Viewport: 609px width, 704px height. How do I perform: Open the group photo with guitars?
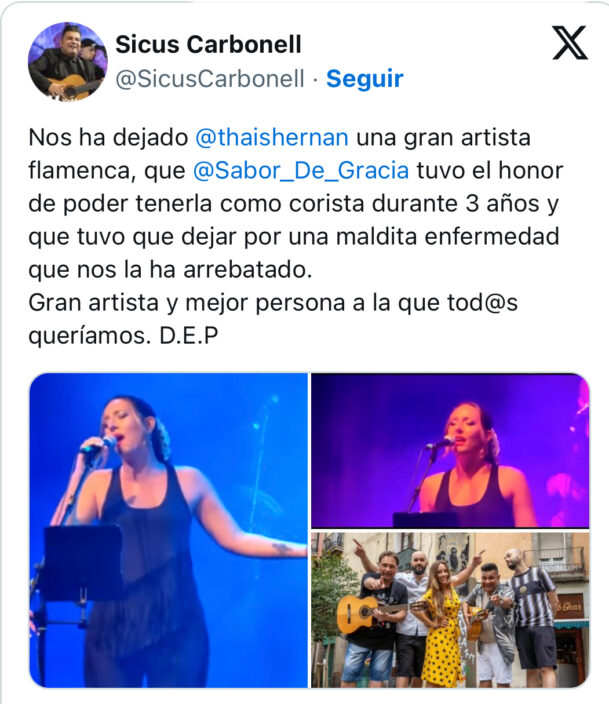[450, 609]
